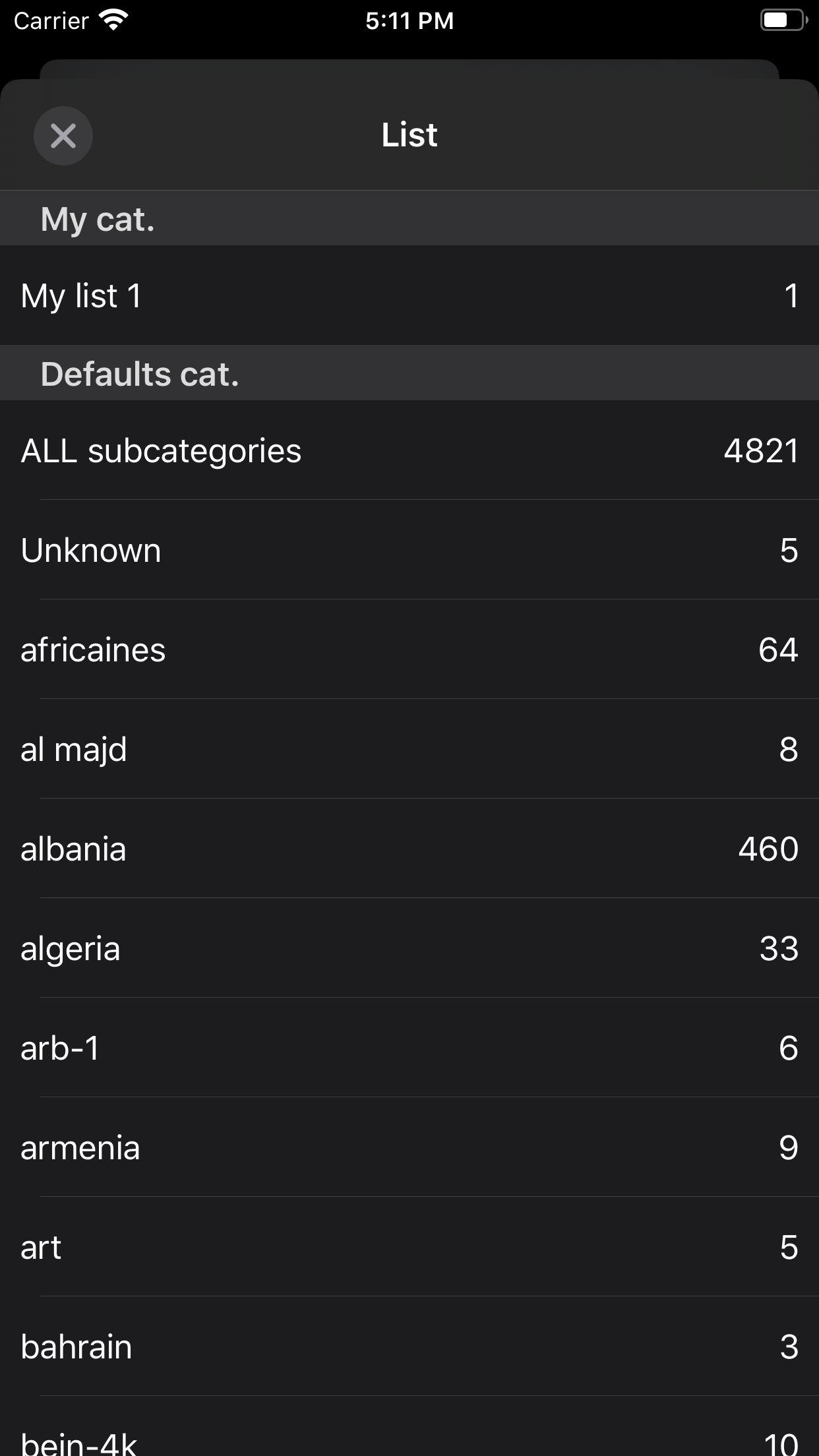Open the art category
Image resolution: width=819 pixels, height=1456 pixels.
409,1247
